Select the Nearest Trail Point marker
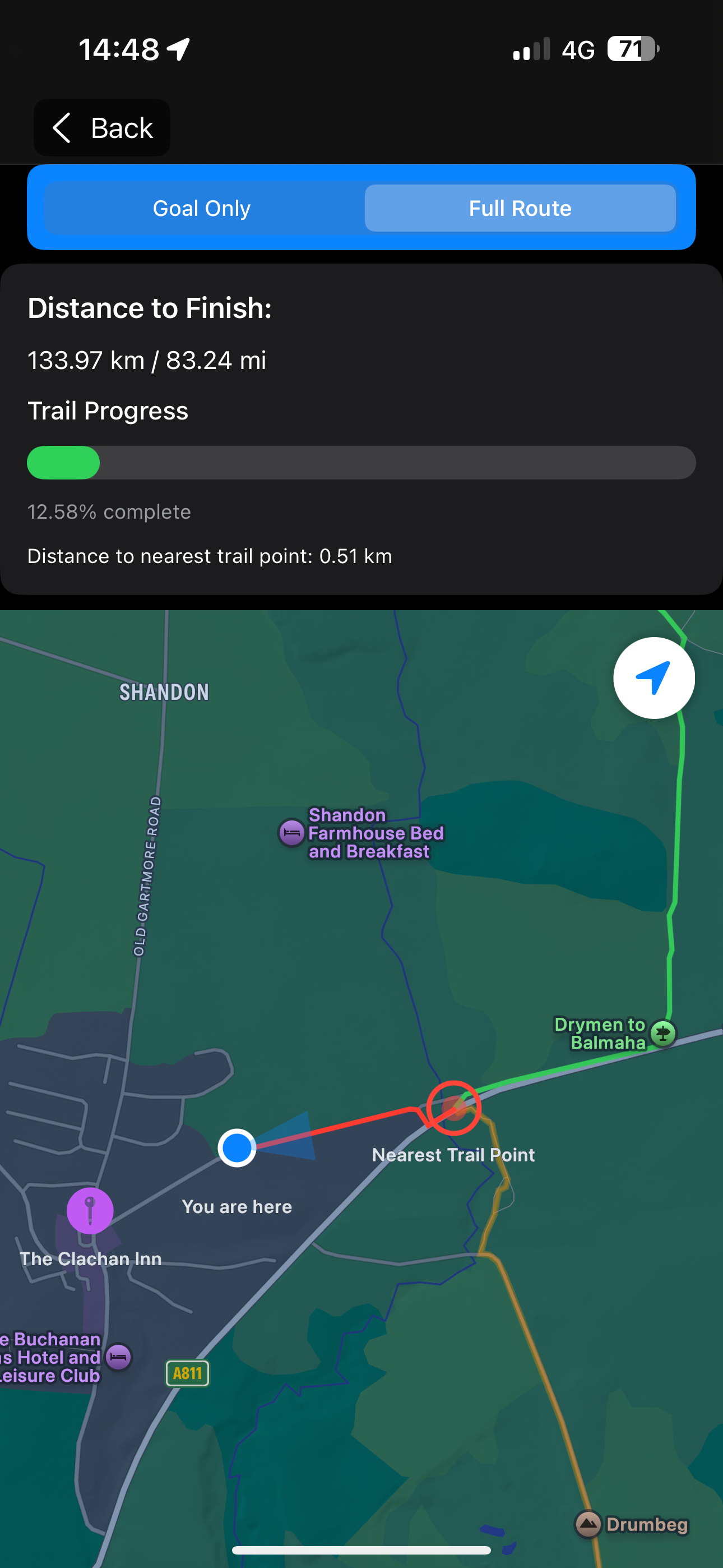Viewport: 723px width, 1568px height. pyautogui.click(x=453, y=1108)
